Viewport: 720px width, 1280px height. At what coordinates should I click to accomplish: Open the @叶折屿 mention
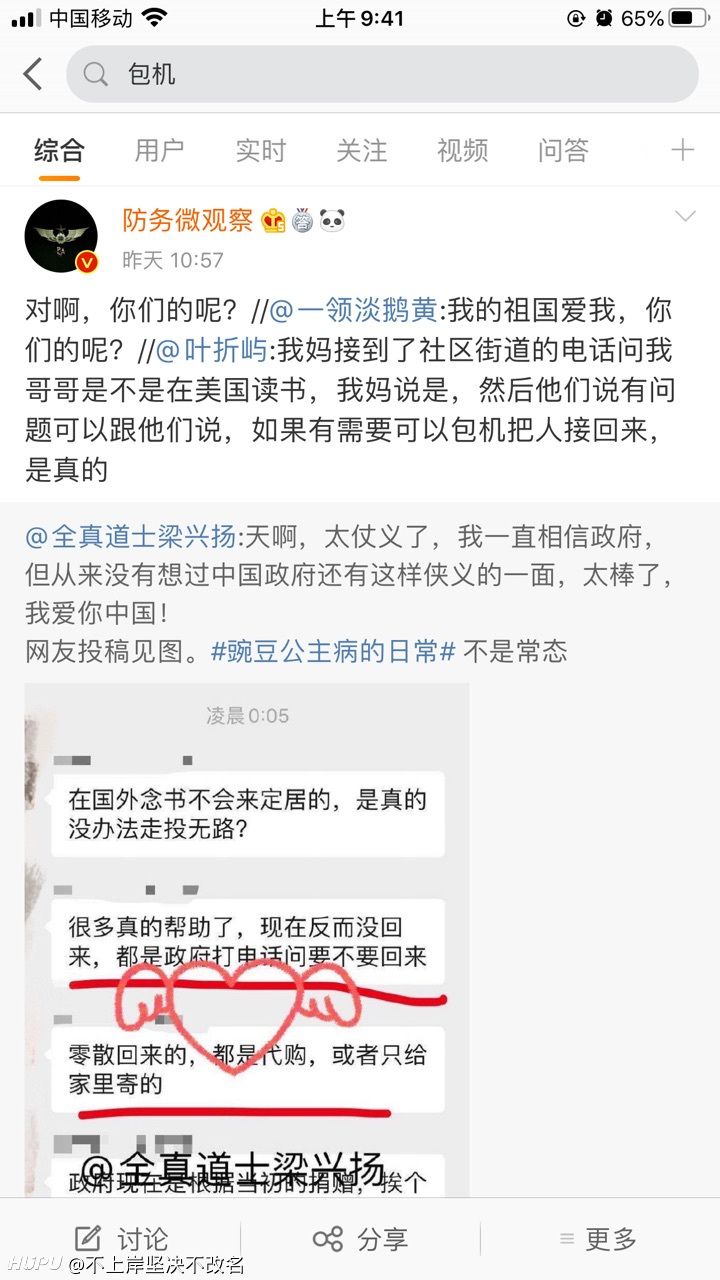214,350
